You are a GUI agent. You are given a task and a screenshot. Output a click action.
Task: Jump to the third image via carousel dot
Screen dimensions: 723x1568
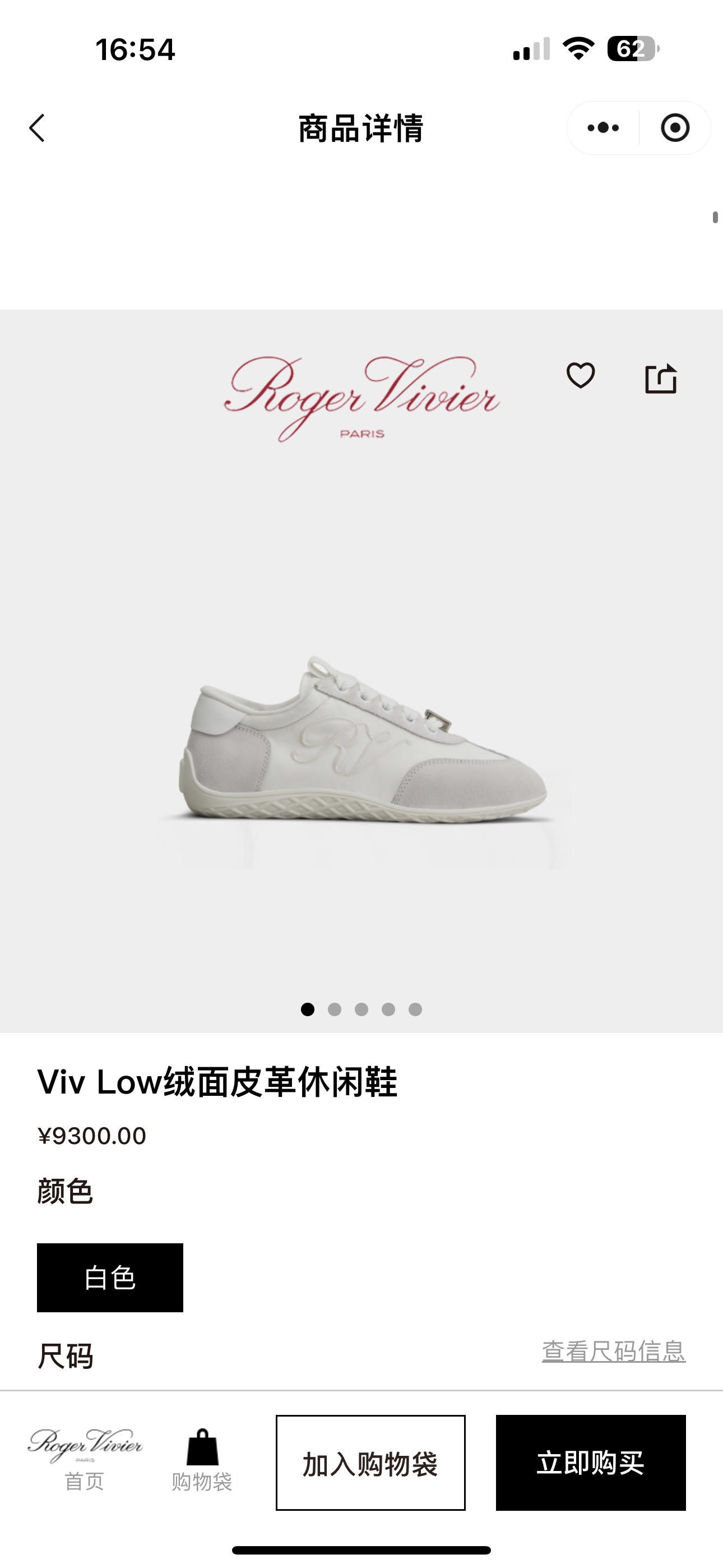tap(361, 1009)
